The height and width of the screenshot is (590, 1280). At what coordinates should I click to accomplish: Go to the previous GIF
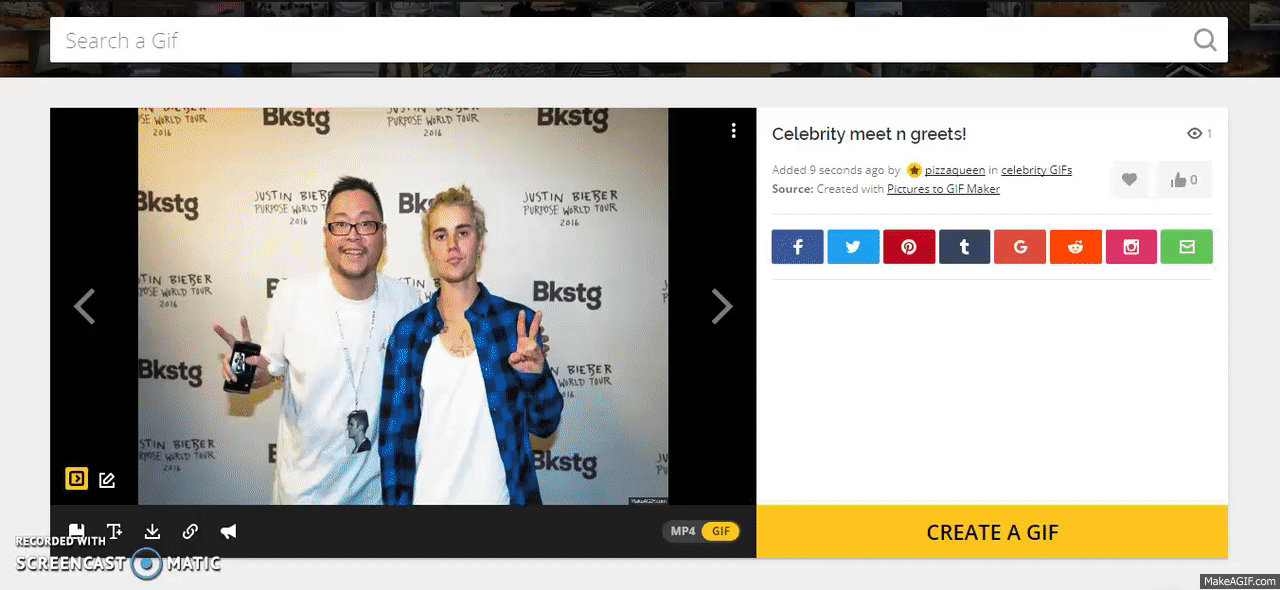point(85,307)
